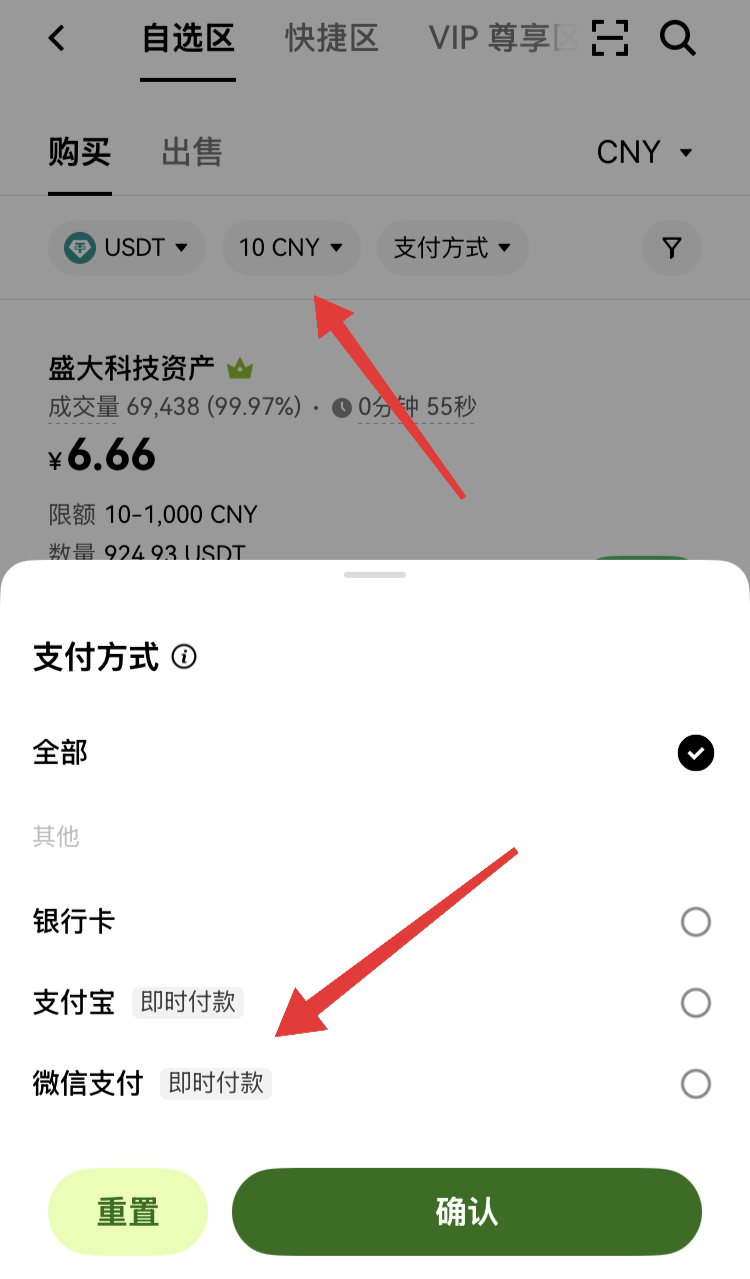The image size is (750, 1279).
Task: Open the USDT coin filter chip
Action: pyautogui.click(x=127, y=248)
